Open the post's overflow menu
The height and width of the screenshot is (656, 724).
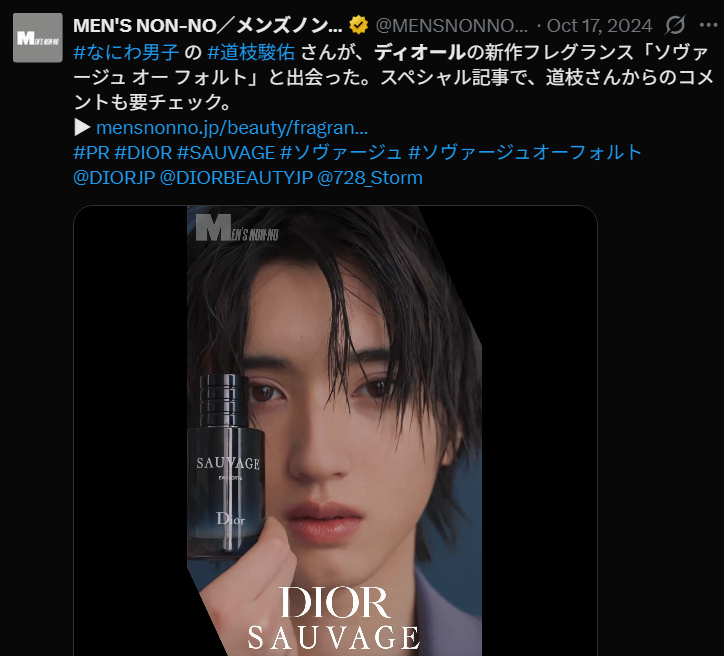click(x=708, y=25)
